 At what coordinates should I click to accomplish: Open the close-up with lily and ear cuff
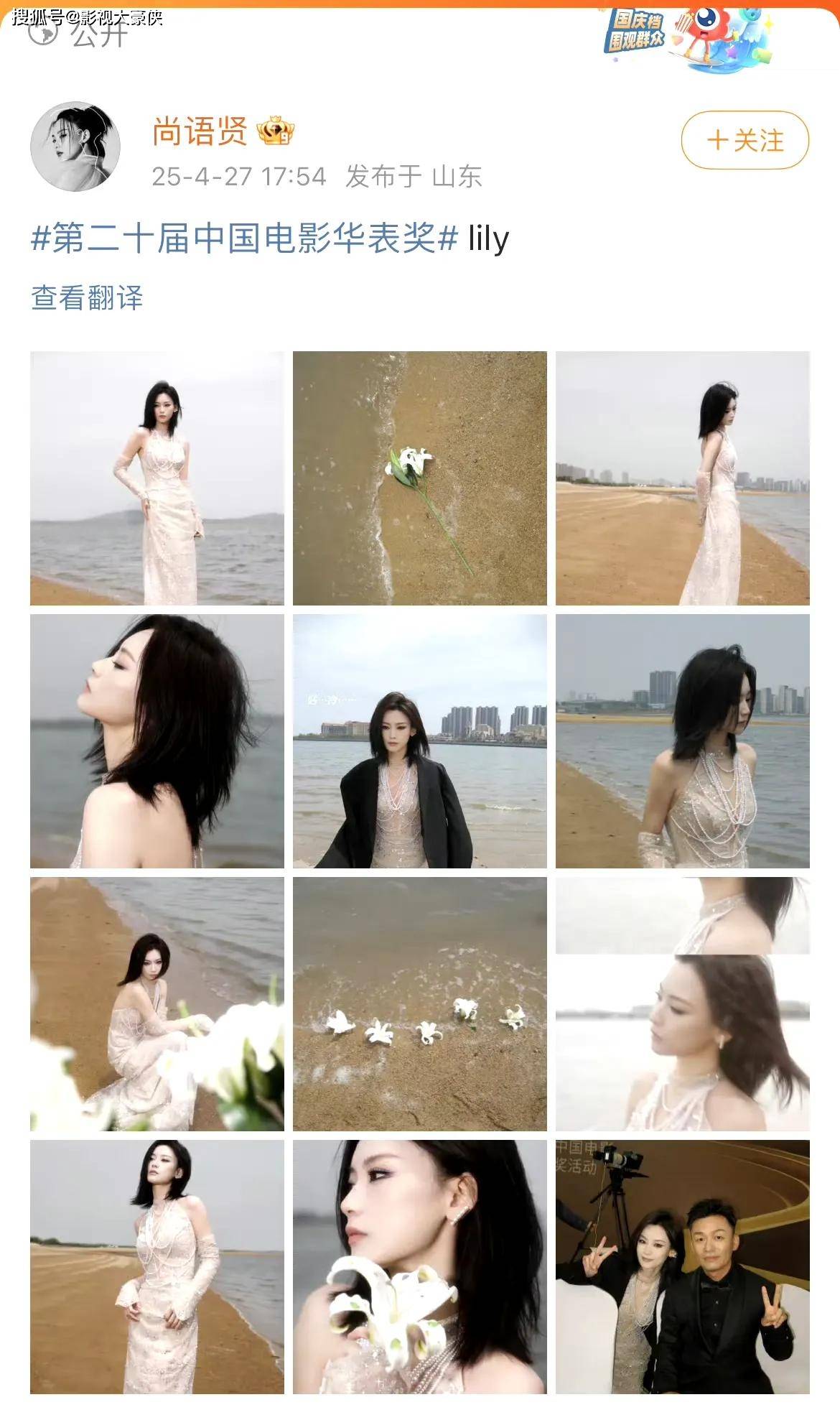coord(420,1267)
